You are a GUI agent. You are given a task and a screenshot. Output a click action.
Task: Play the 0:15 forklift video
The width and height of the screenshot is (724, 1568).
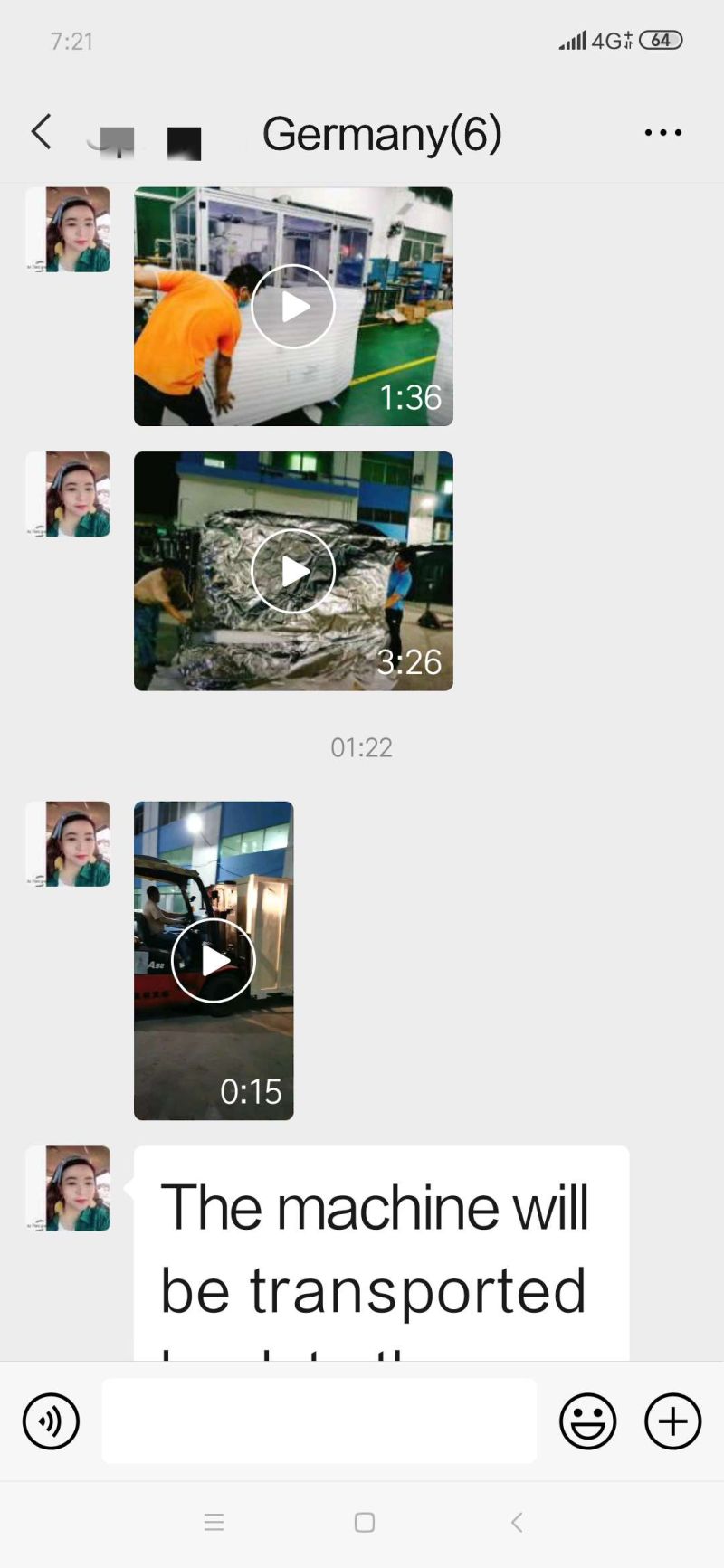pyautogui.click(x=214, y=961)
